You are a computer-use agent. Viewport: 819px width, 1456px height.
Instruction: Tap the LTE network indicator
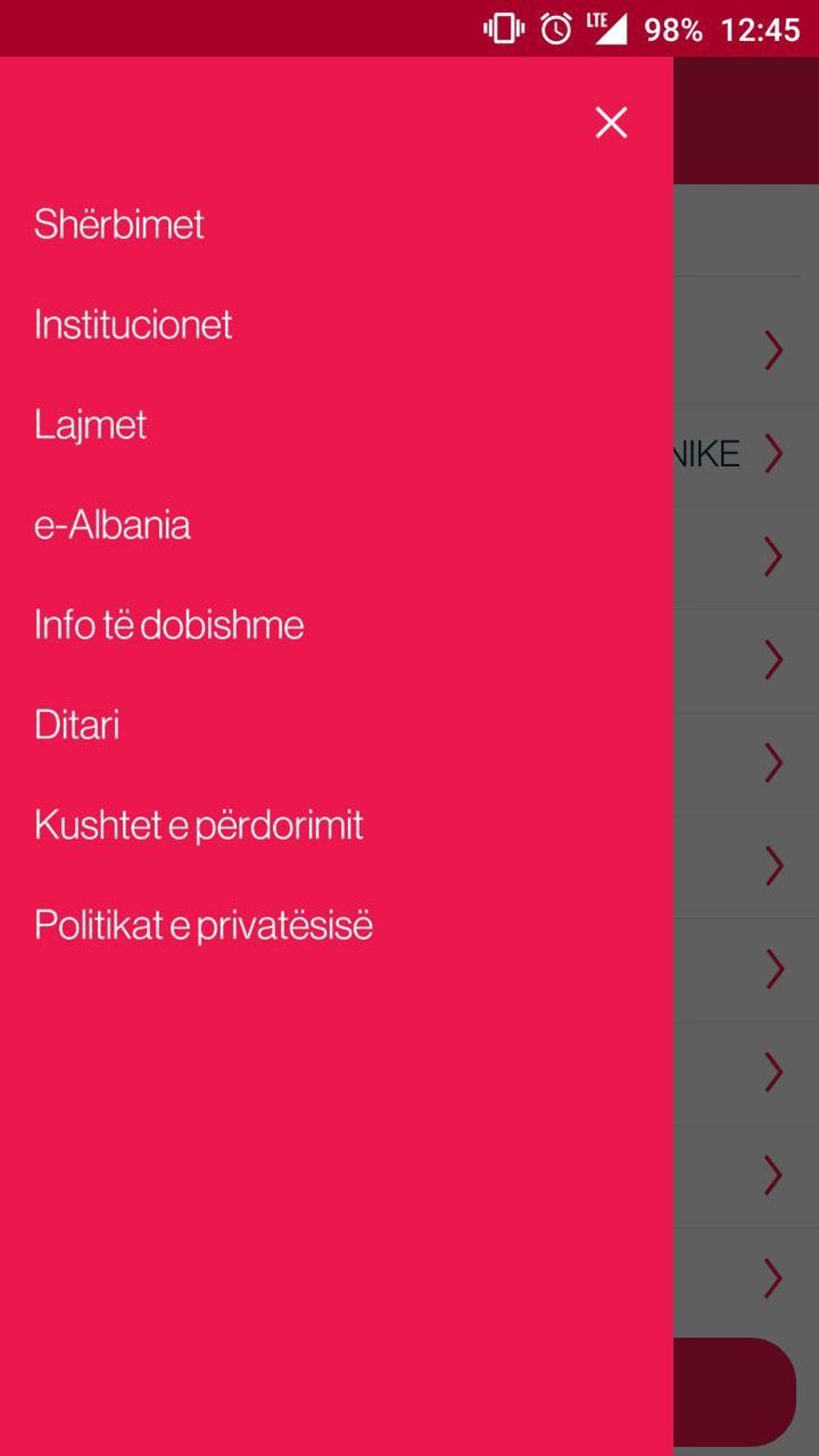597,22
